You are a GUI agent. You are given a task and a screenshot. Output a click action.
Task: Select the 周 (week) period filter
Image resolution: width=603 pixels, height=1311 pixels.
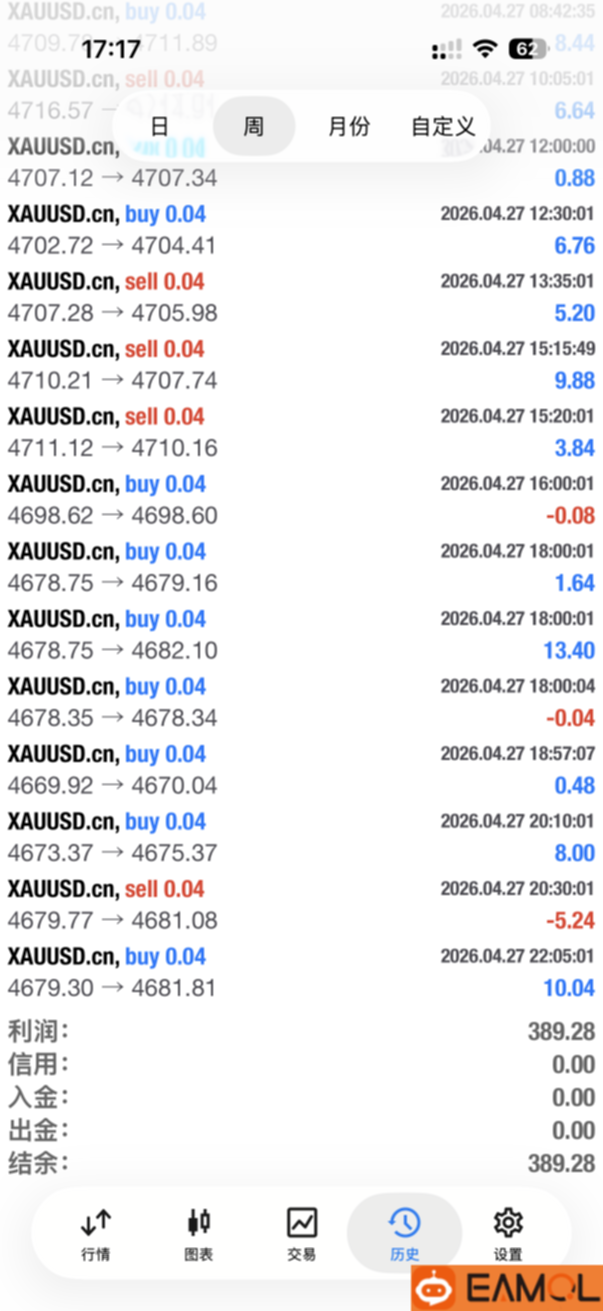point(254,127)
